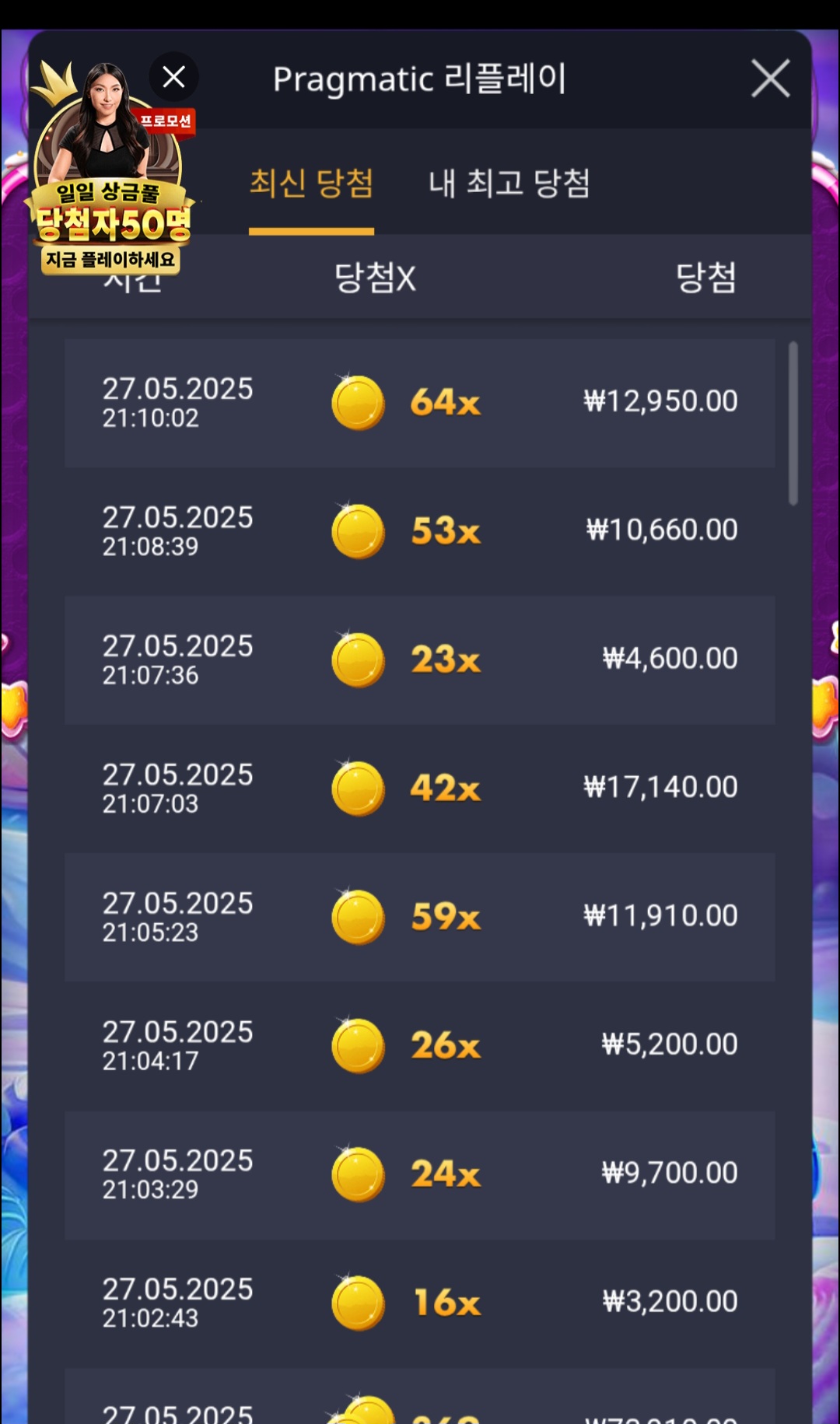This screenshot has width=840, height=1424.
Task: Open the 53x win replay
Action: [420, 531]
